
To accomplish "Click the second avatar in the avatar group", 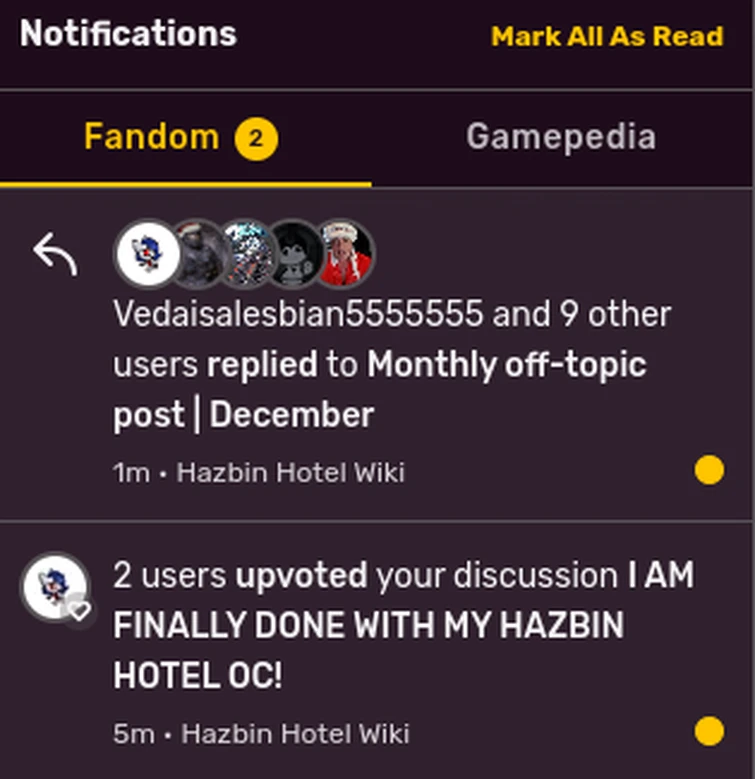I will tap(198, 253).
